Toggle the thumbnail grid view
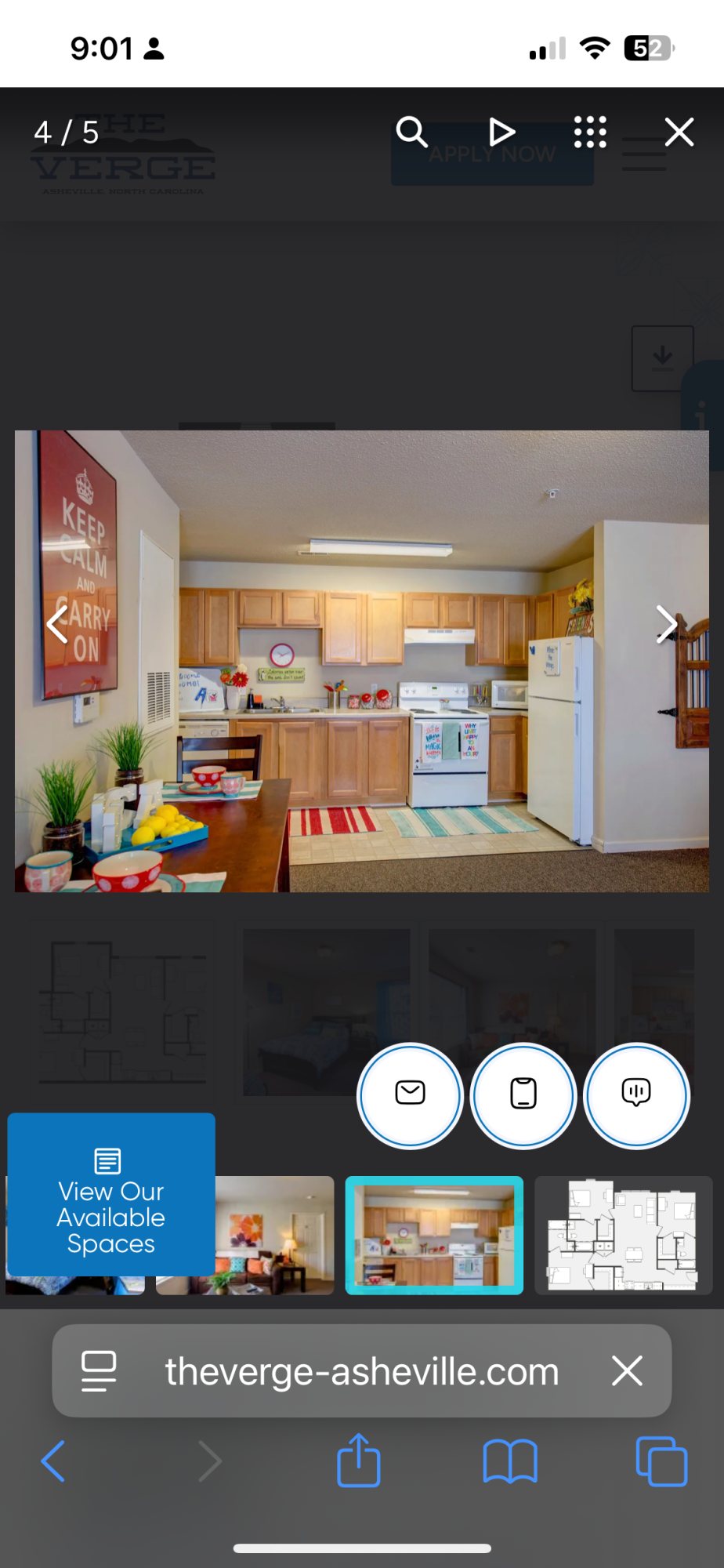The height and width of the screenshot is (1568, 724). (590, 132)
